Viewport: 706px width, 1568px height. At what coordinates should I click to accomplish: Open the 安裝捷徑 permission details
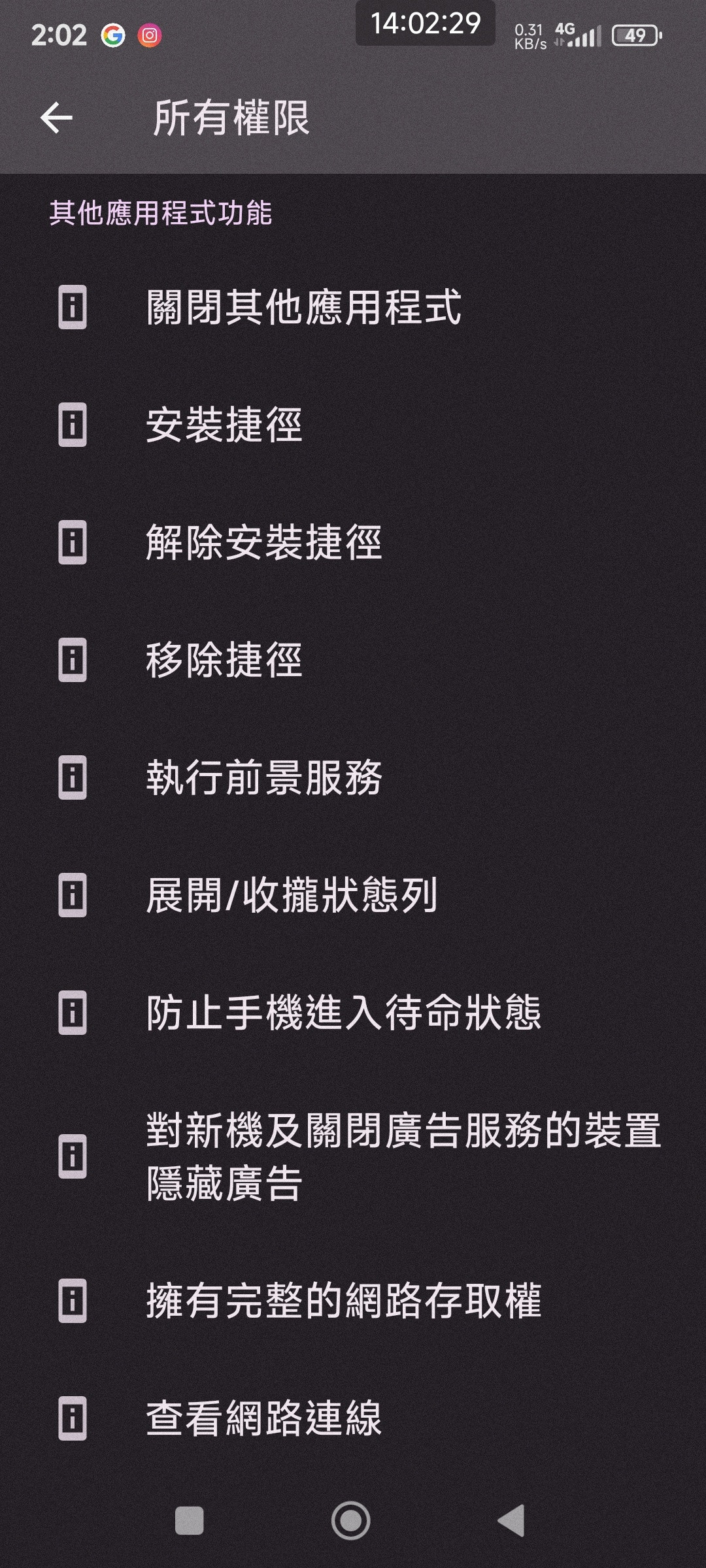tap(353, 425)
